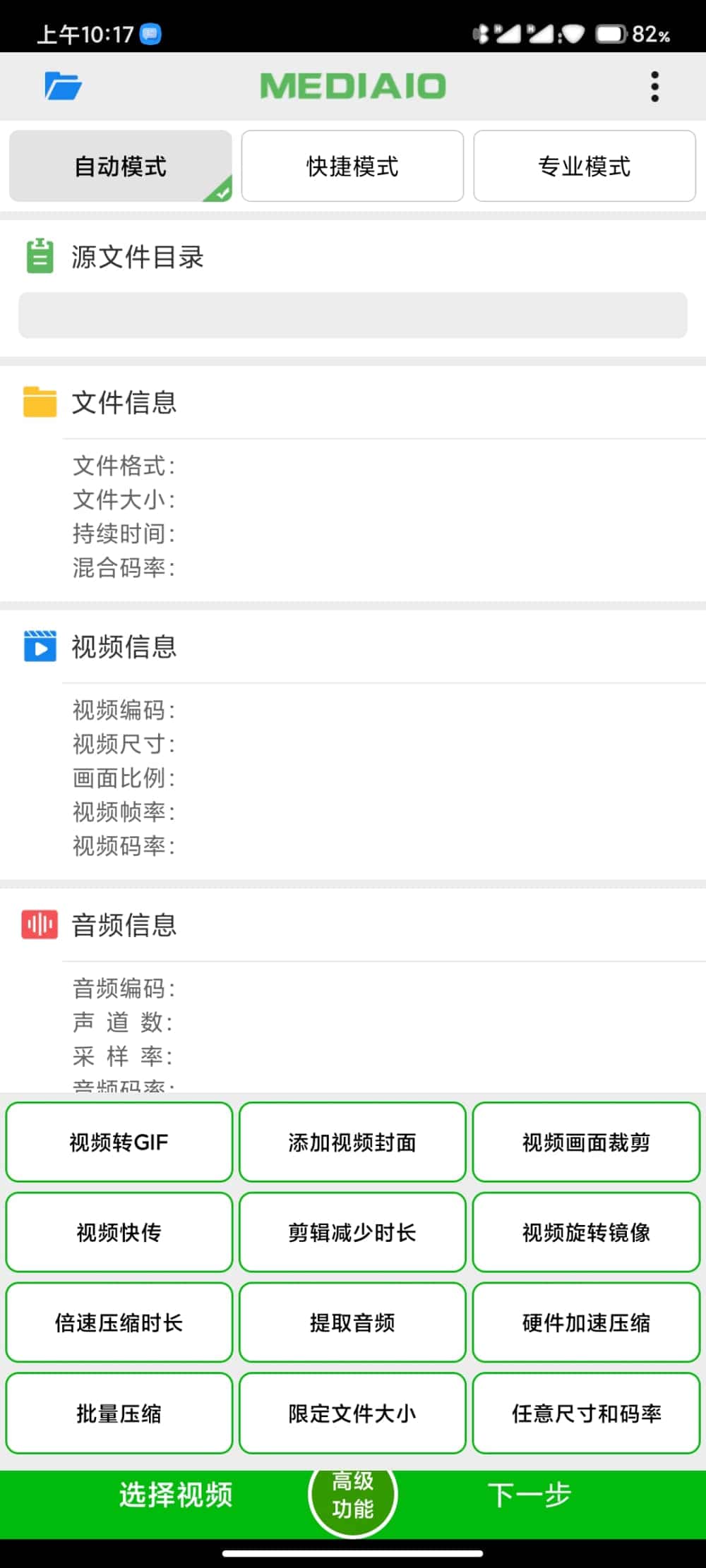Screen dimensions: 706x1568
Task: Open 提取音频
Action: 352,1322
